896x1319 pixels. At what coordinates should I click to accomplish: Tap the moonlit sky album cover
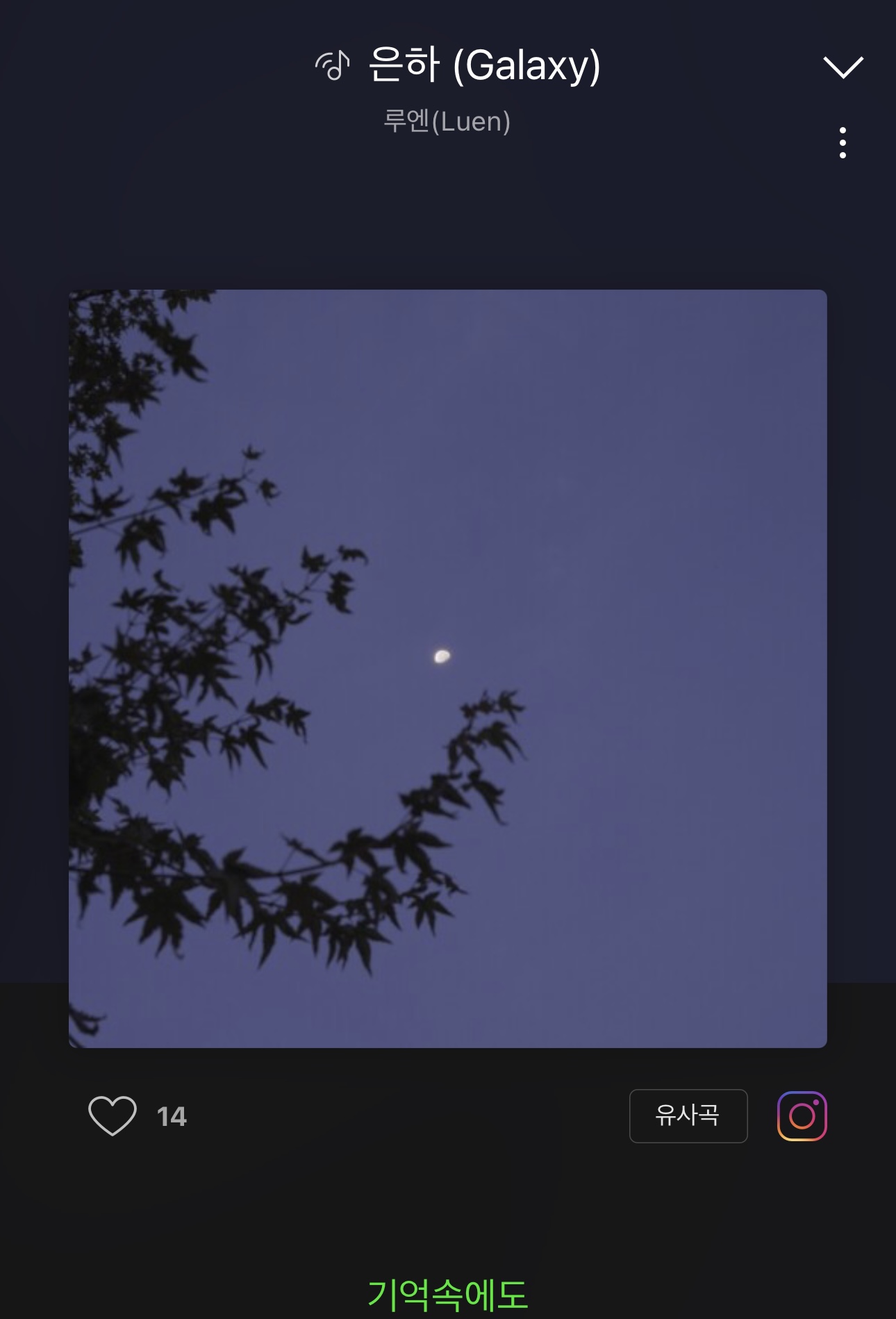(447, 668)
